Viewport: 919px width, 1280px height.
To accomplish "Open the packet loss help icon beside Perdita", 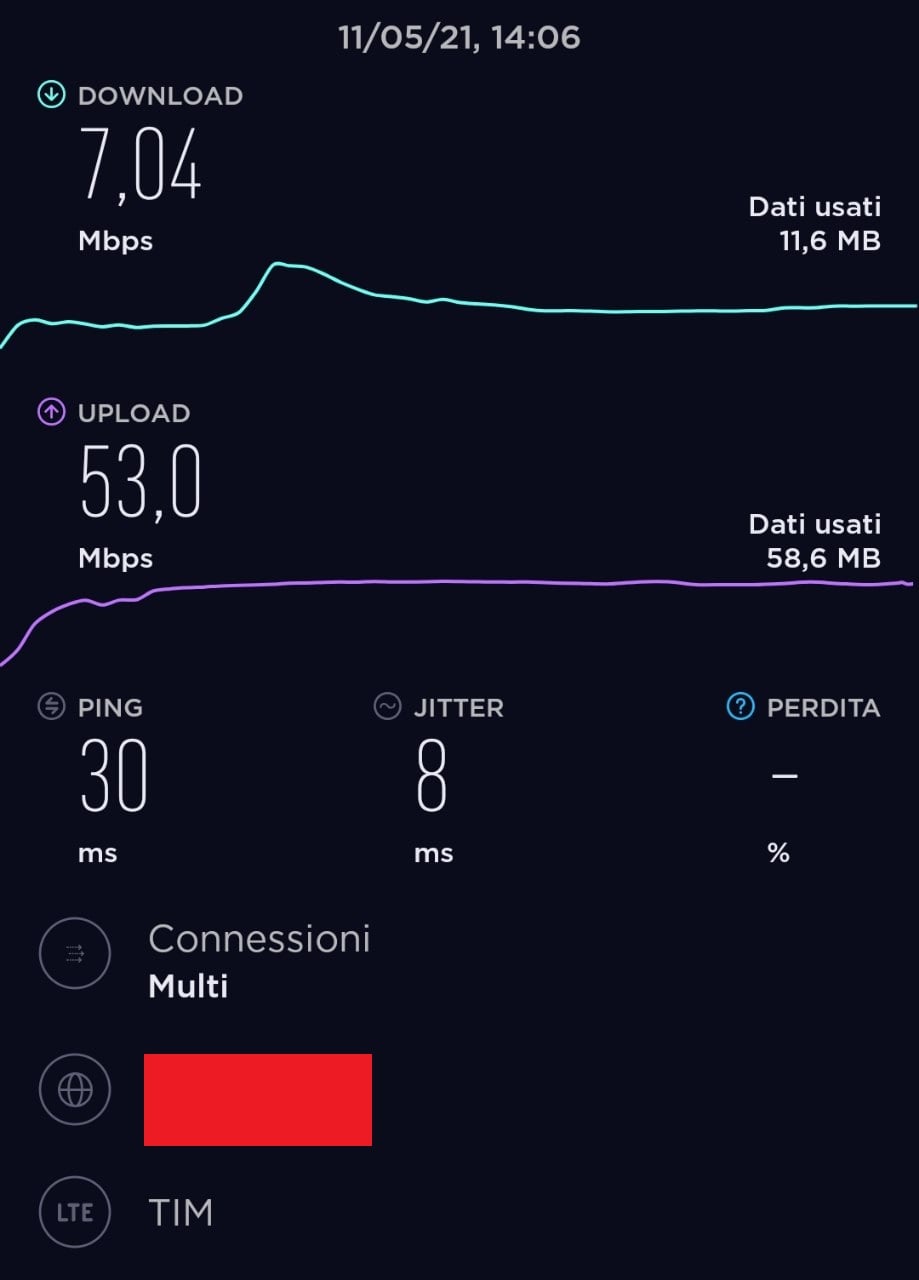I will click(740, 708).
